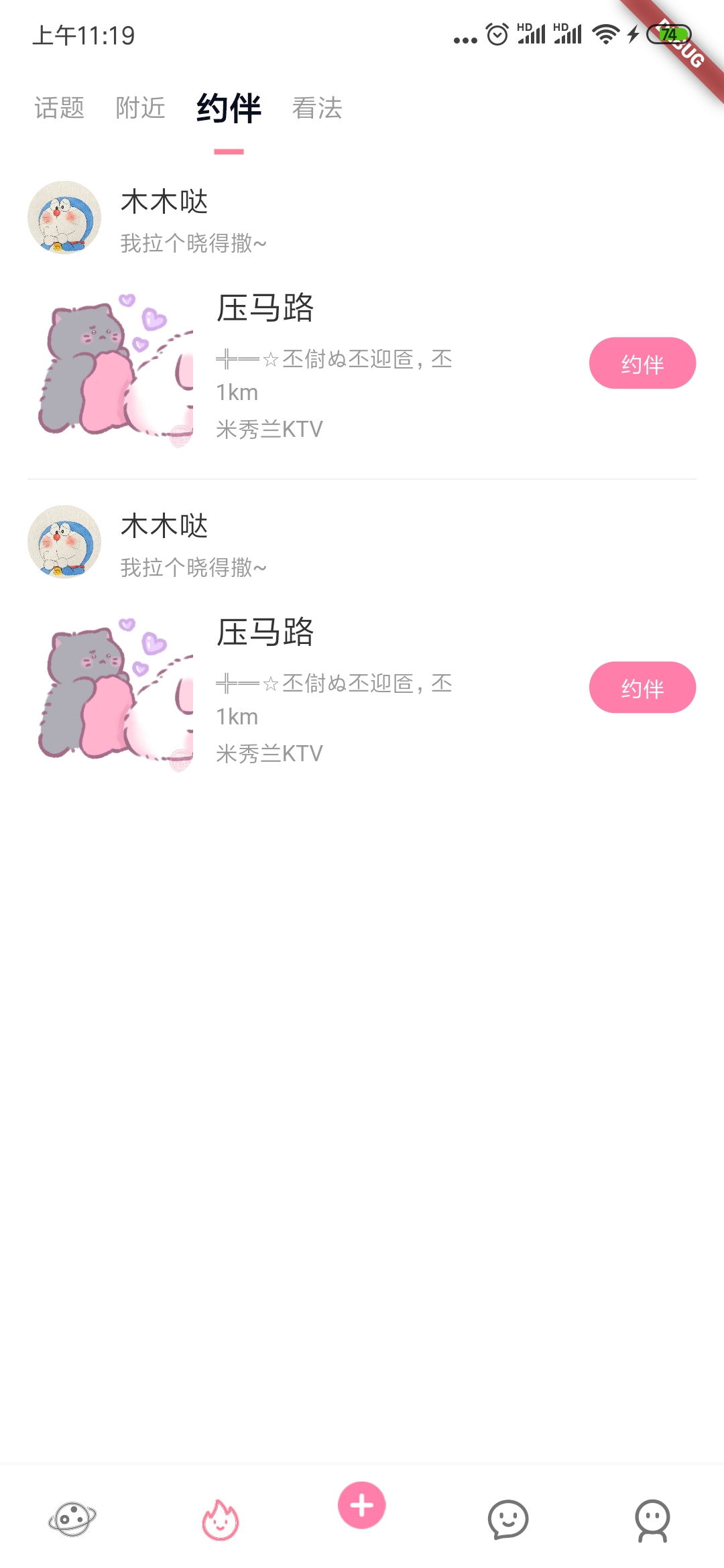Screen dimensions: 724x1568
Task: View the cat picture in the second post
Action: point(115,694)
